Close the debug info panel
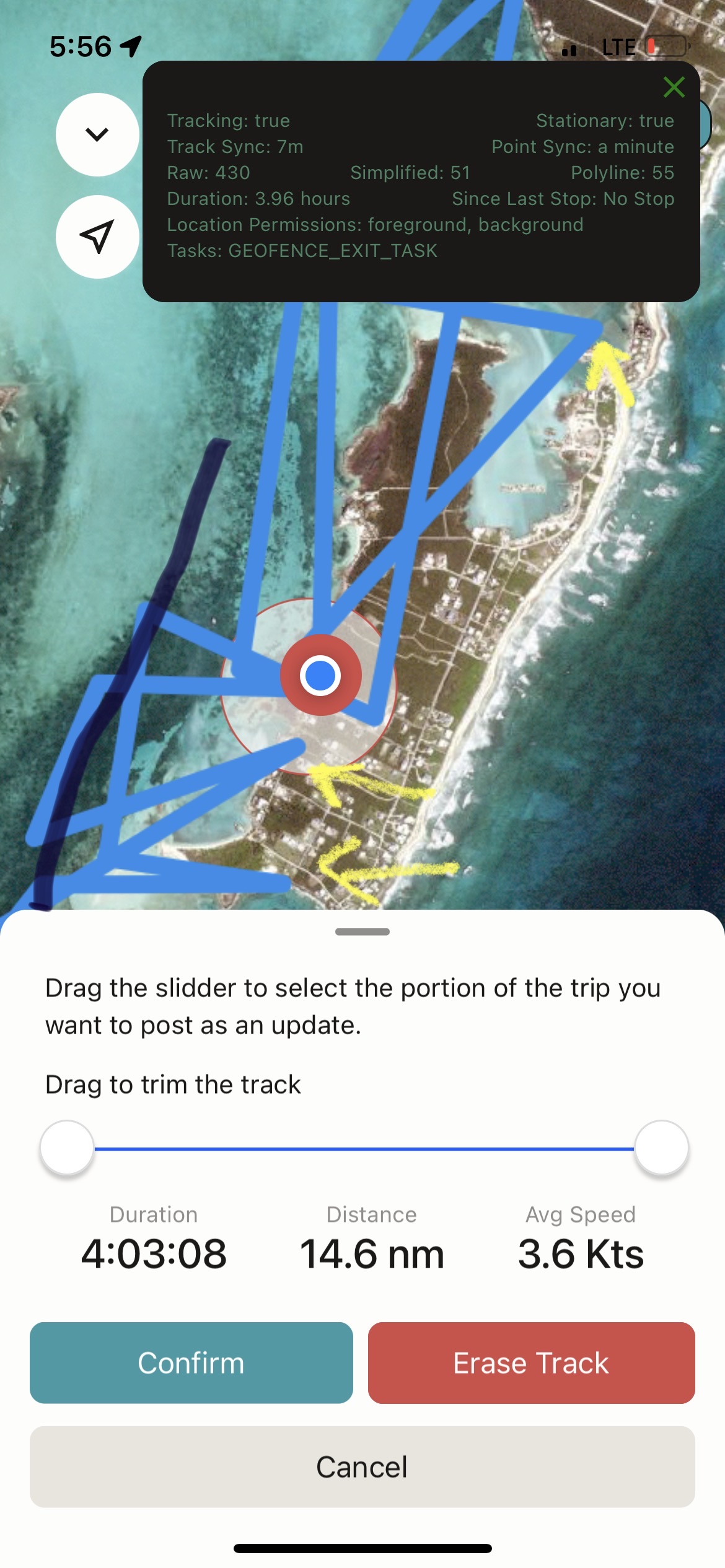Viewport: 725px width, 1568px height. click(x=674, y=87)
